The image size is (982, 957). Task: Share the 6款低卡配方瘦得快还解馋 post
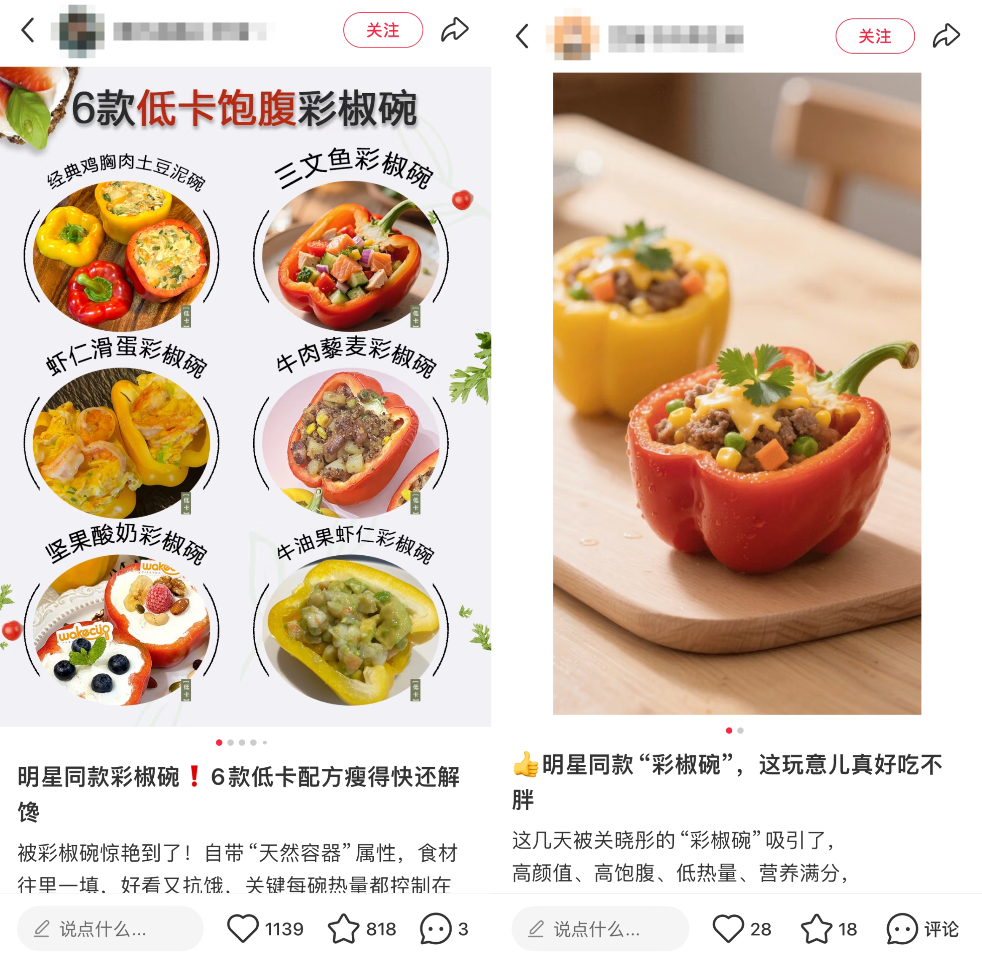454,31
